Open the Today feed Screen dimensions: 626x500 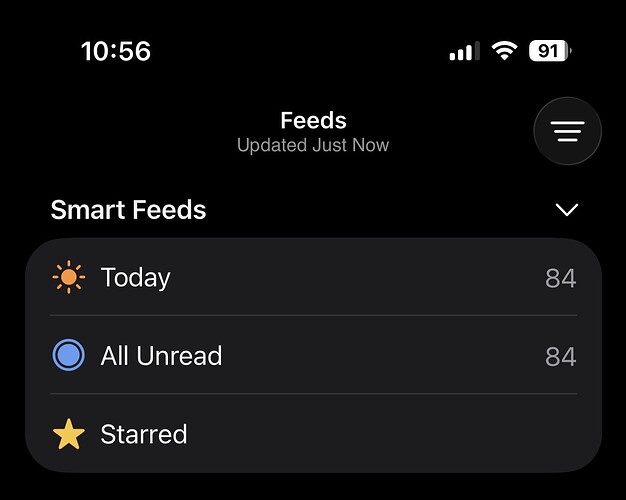tap(136, 277)
